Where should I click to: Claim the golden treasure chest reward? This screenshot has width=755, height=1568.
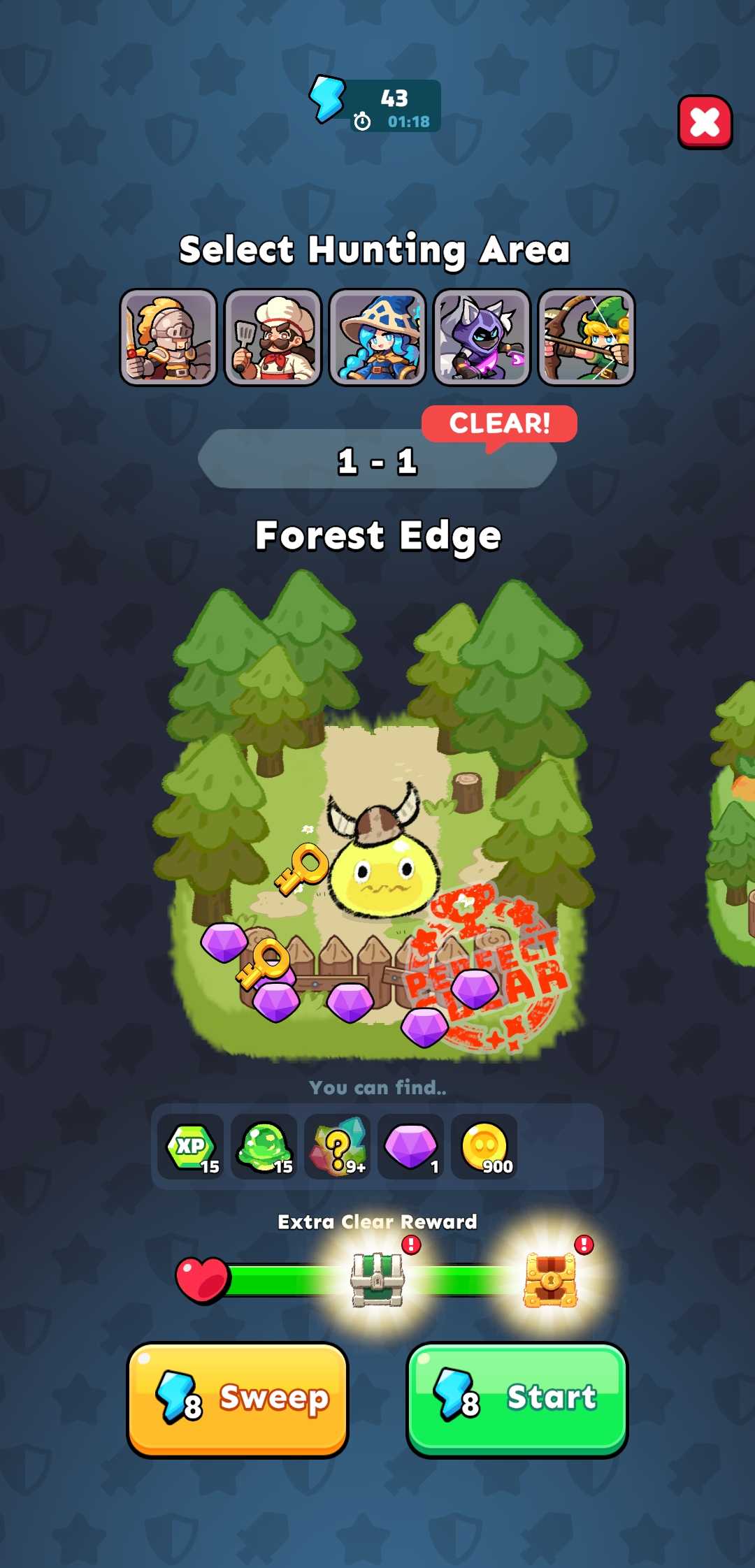click(551, 1280)
